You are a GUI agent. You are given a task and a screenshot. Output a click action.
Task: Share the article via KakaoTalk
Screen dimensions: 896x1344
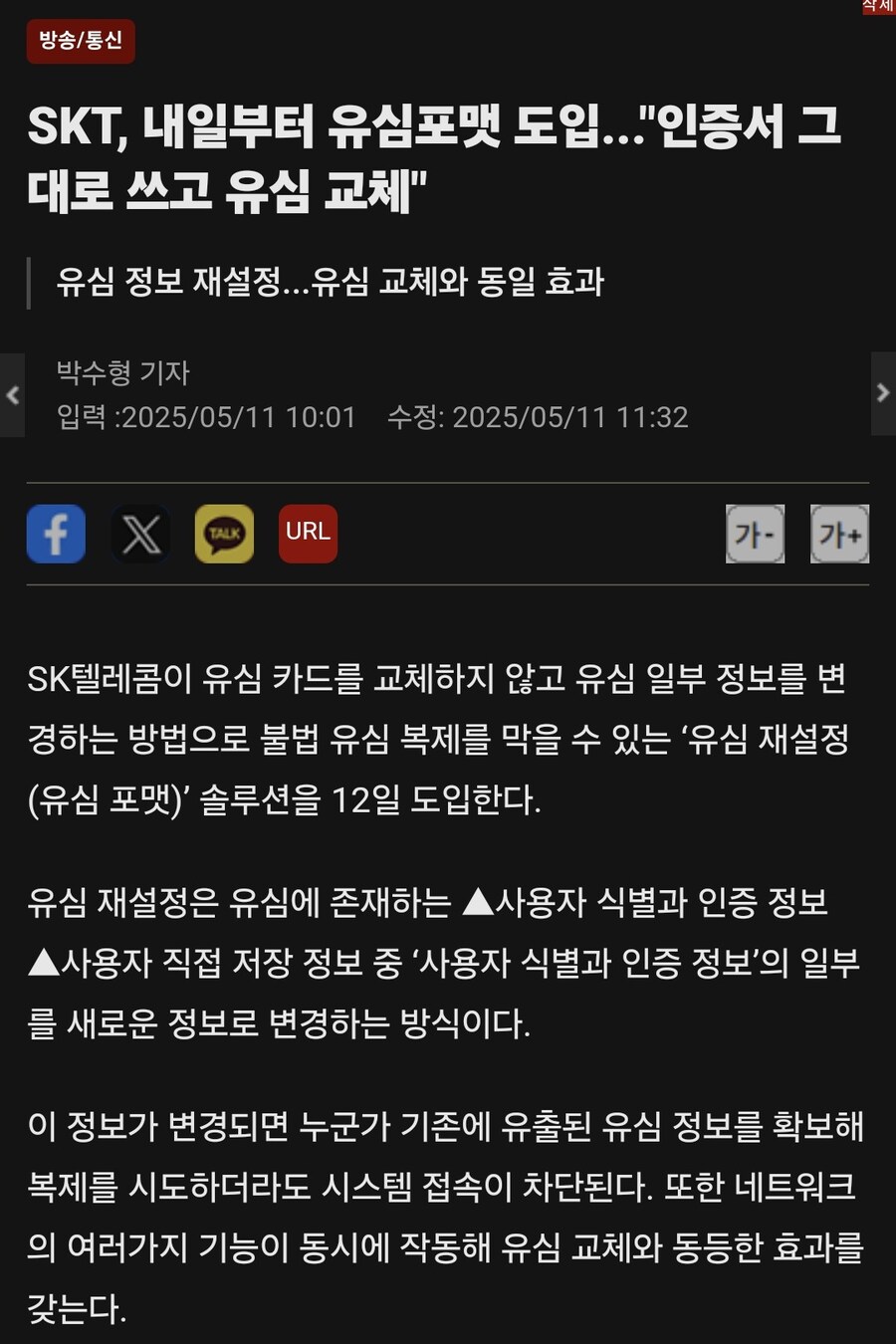point(224,534)
